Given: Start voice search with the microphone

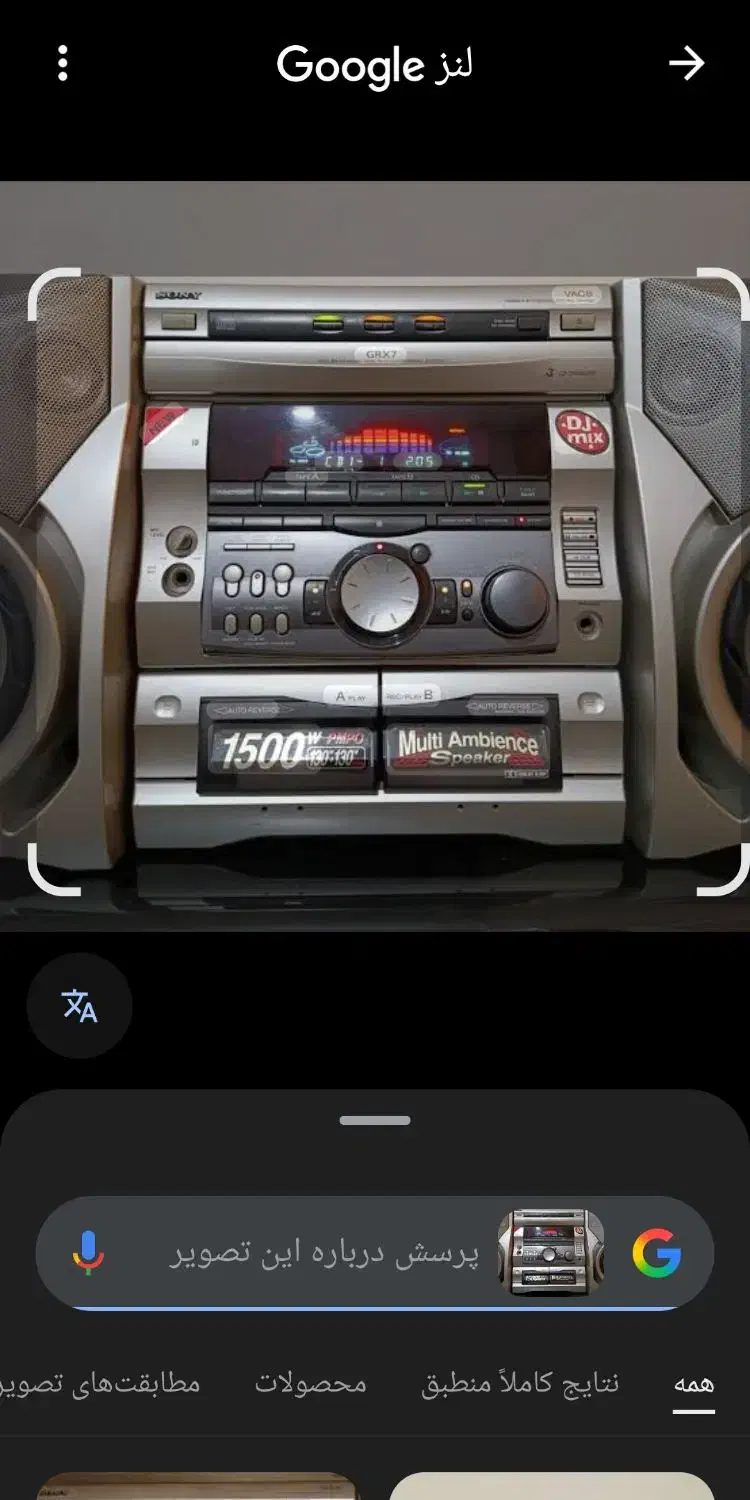Looking at the screenshot, I should click(x=88, y=1252).
